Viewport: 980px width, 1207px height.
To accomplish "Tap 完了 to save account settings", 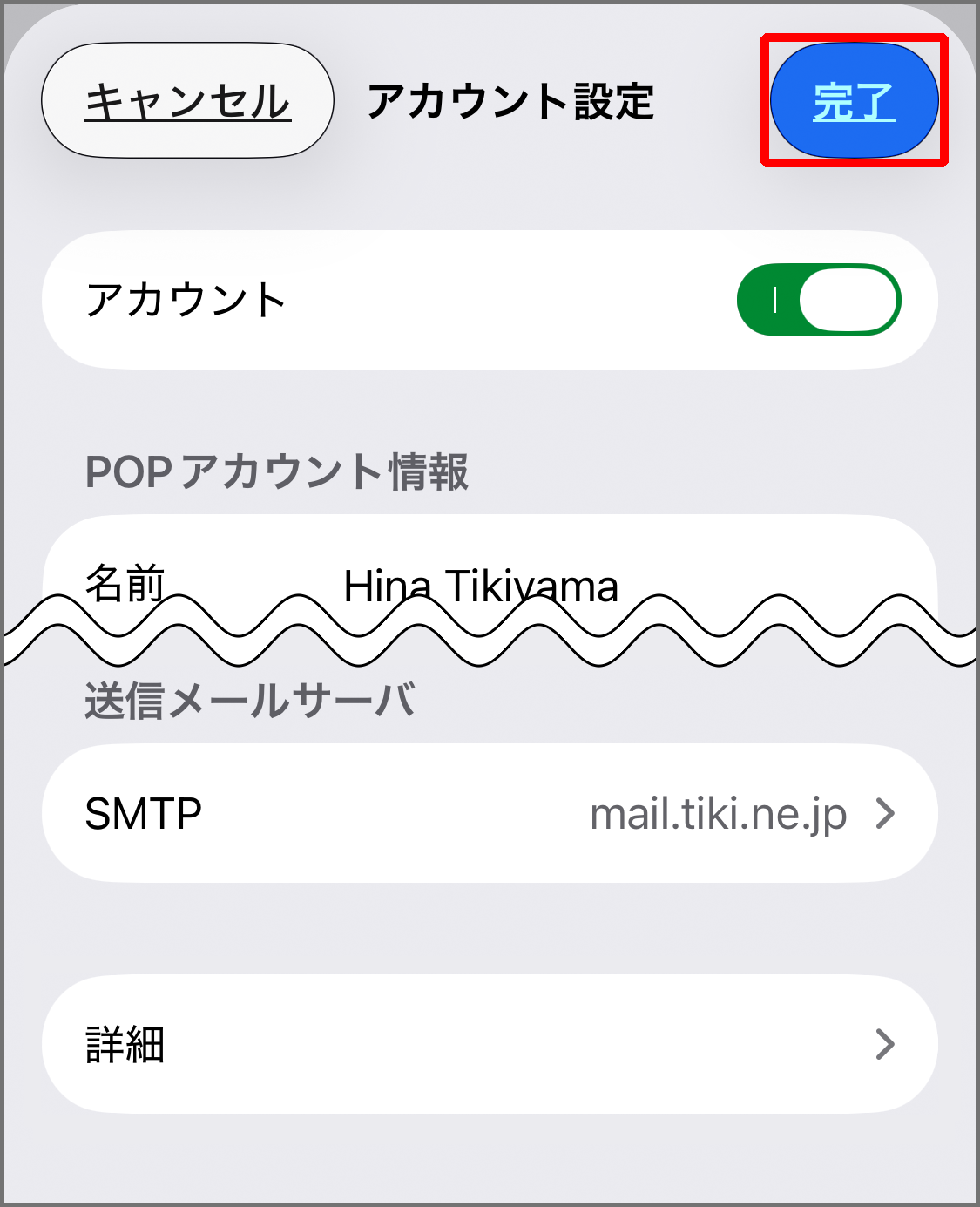I will point(854,101).
